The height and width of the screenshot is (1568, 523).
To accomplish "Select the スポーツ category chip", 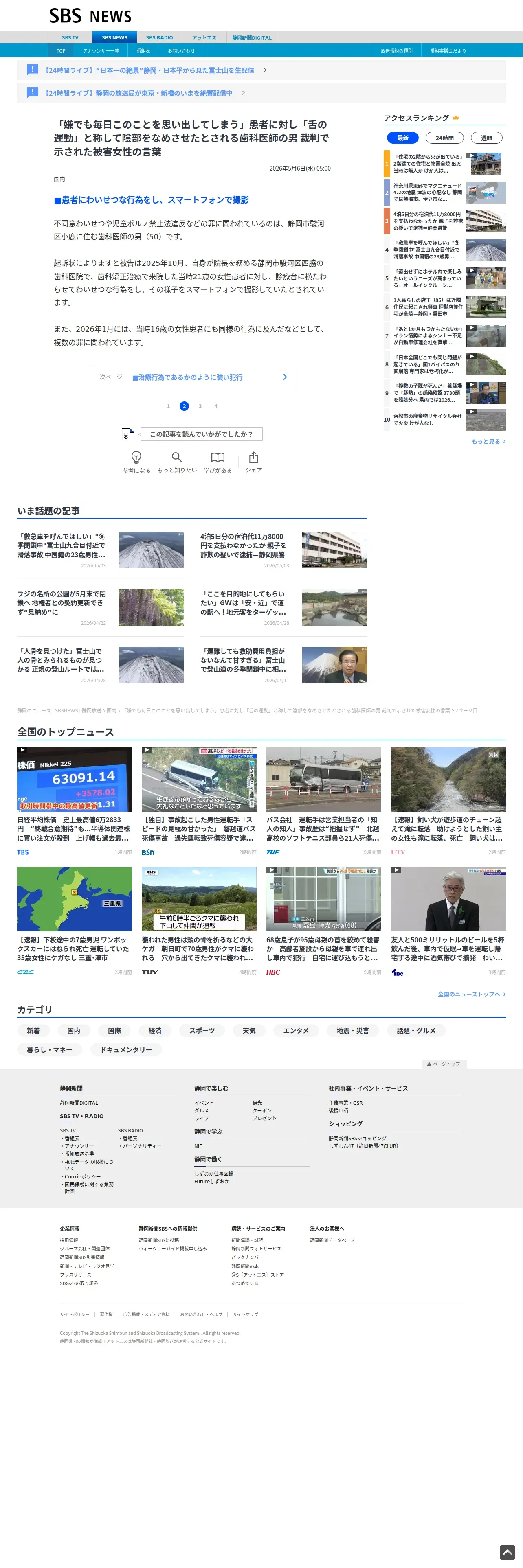I will 202,1031.
